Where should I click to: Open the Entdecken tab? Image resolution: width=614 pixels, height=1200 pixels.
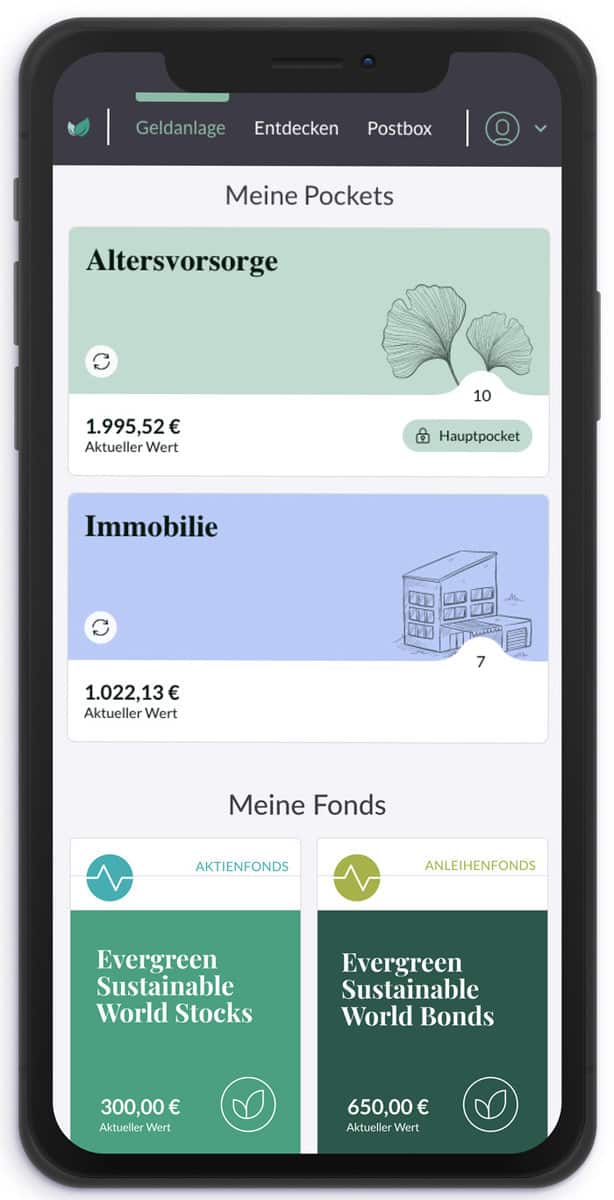[296, 128]
